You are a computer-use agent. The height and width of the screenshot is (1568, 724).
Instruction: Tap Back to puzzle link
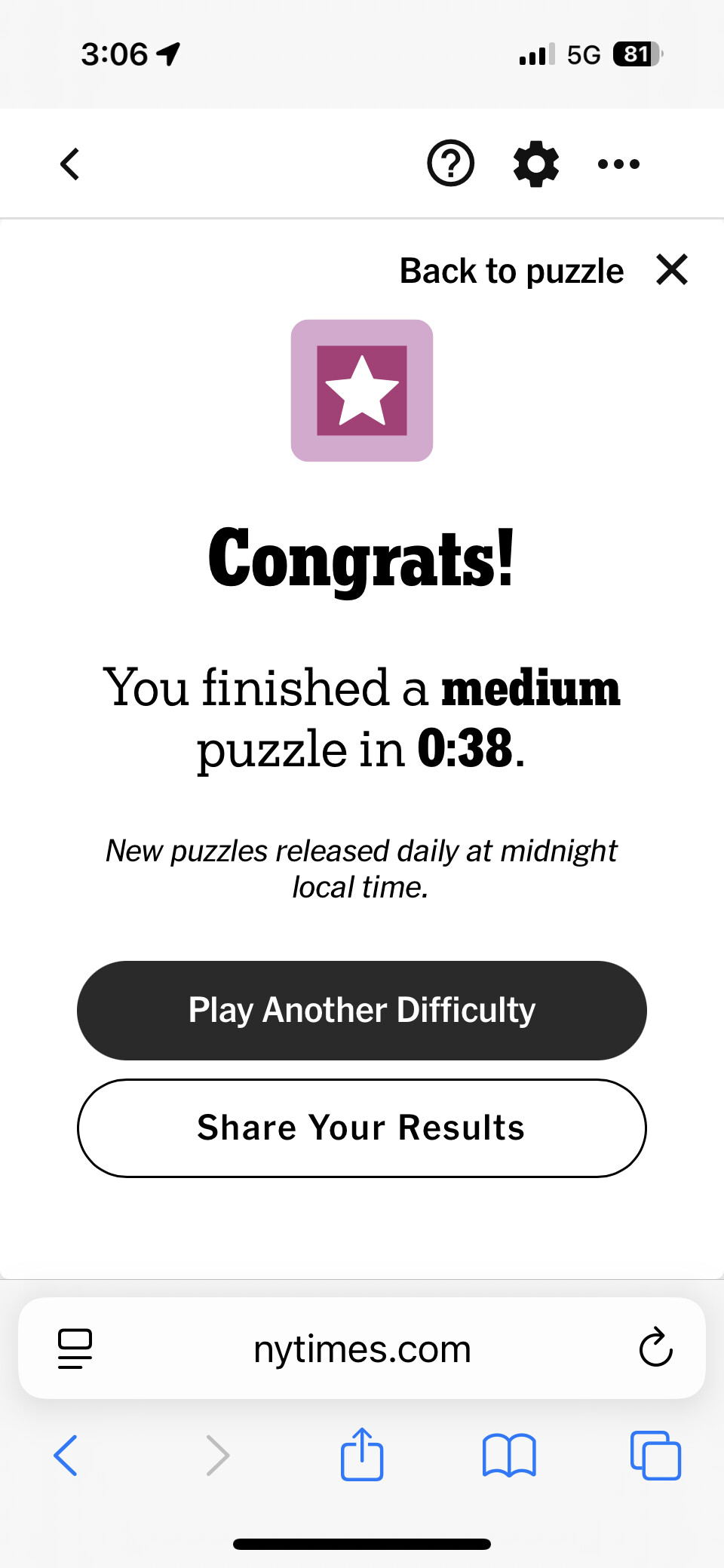(x=511, y=271)
